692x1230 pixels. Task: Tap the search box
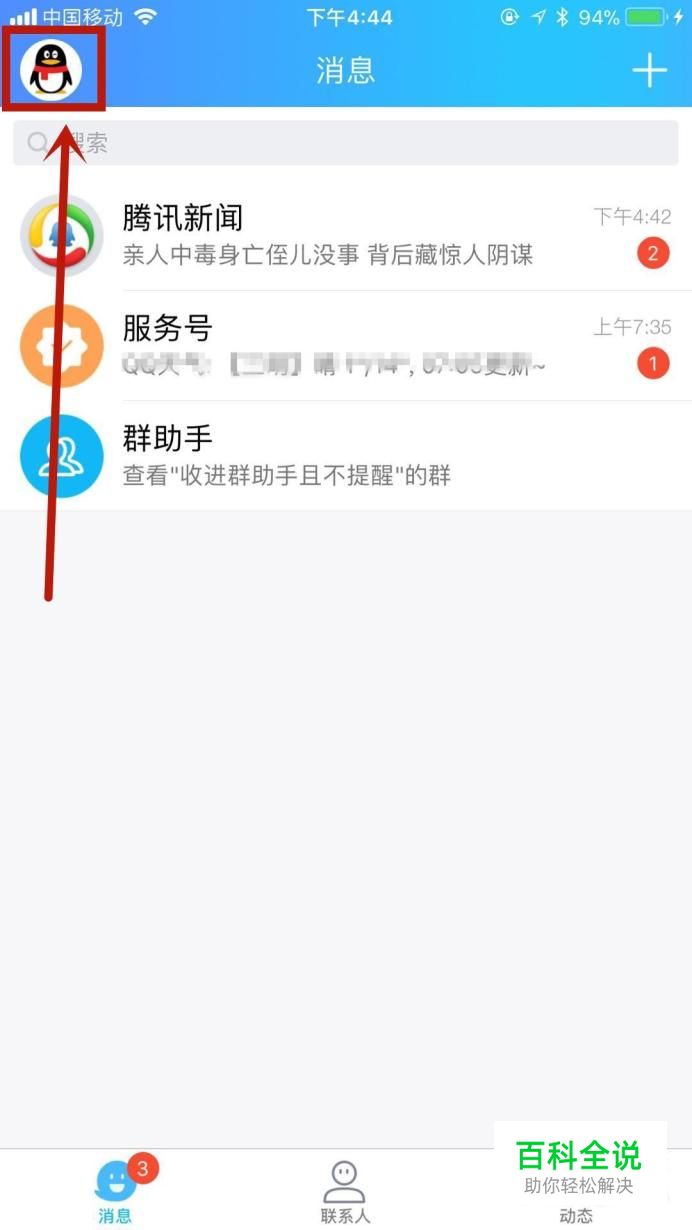[345, 143]
